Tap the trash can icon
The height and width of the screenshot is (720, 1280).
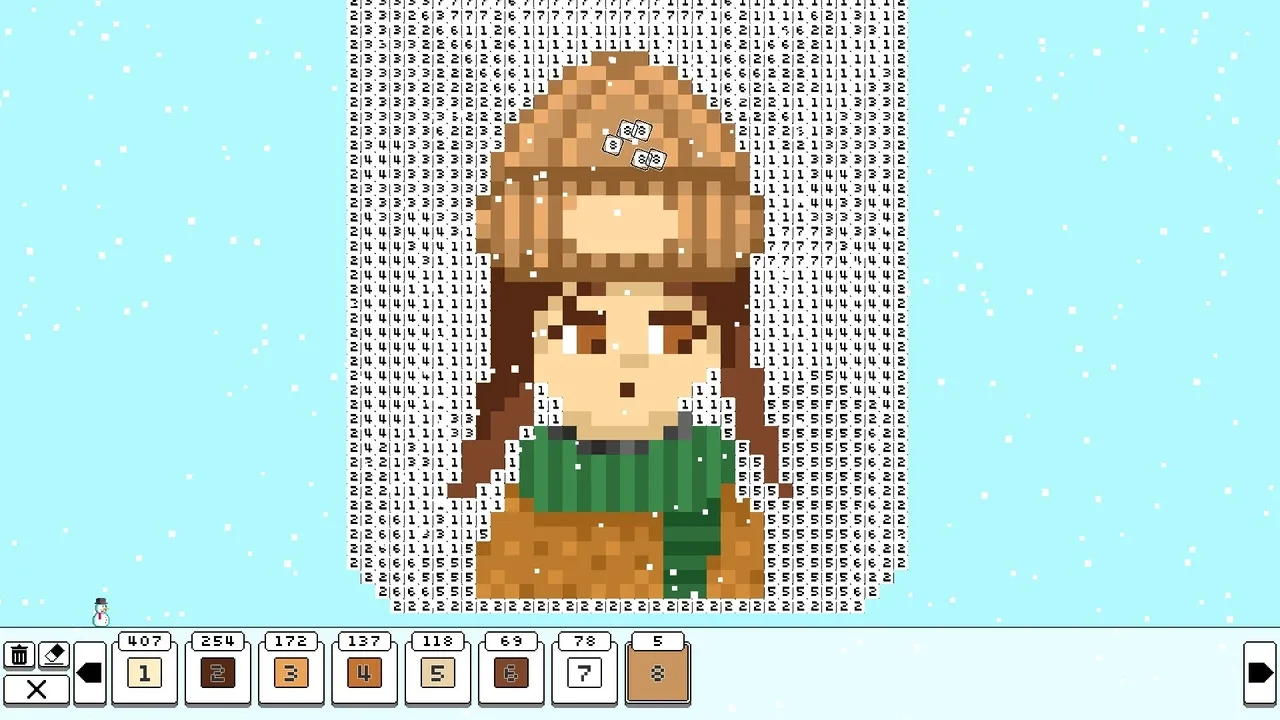pos(19,656)
